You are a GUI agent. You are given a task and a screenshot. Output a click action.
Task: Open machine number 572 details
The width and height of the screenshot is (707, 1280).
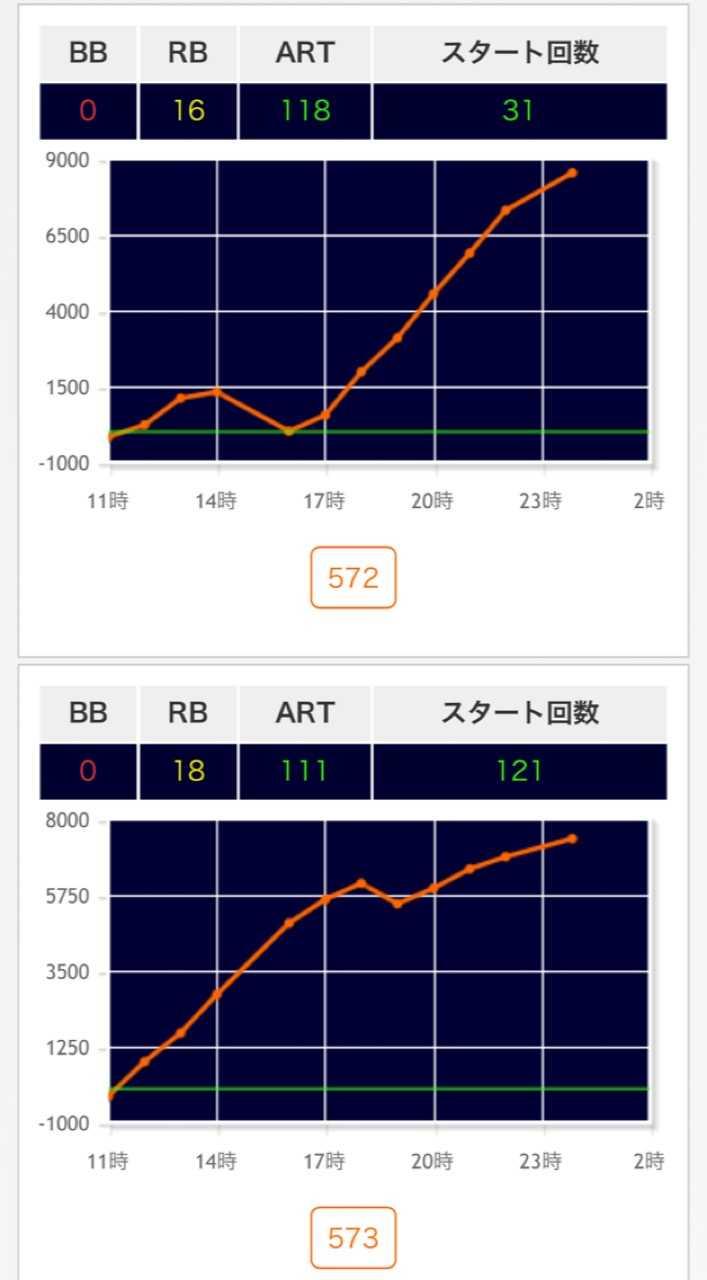point(353,577)
